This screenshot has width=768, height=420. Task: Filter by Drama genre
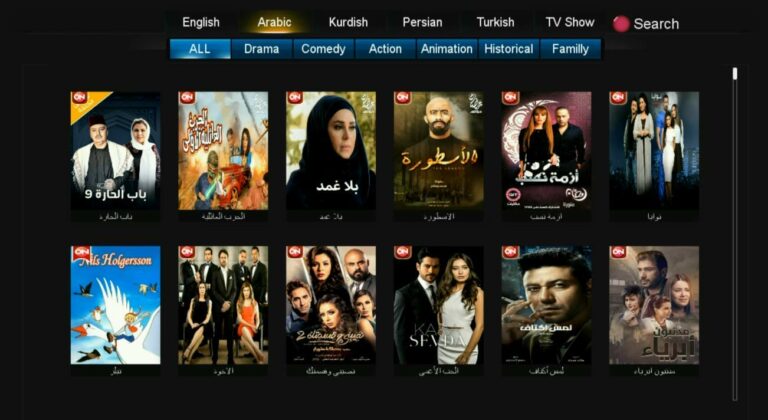point(261,49)
